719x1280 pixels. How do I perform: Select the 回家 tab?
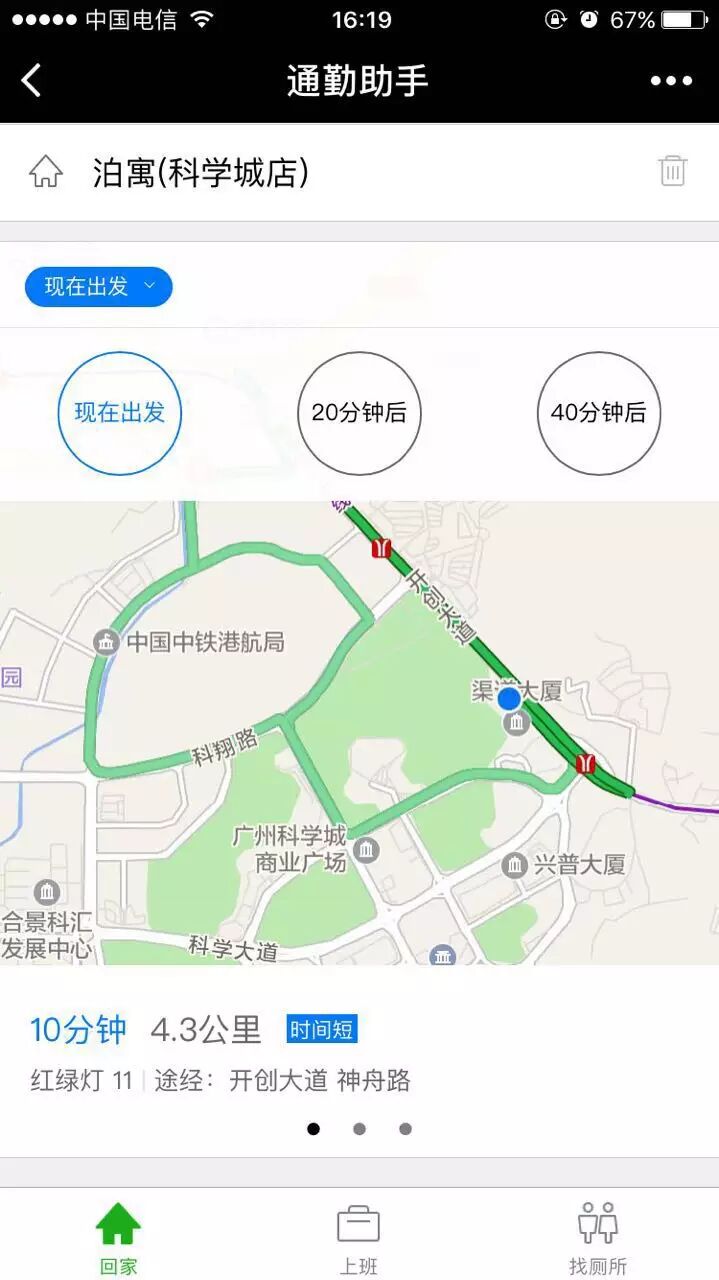(x=118, y=1237)
